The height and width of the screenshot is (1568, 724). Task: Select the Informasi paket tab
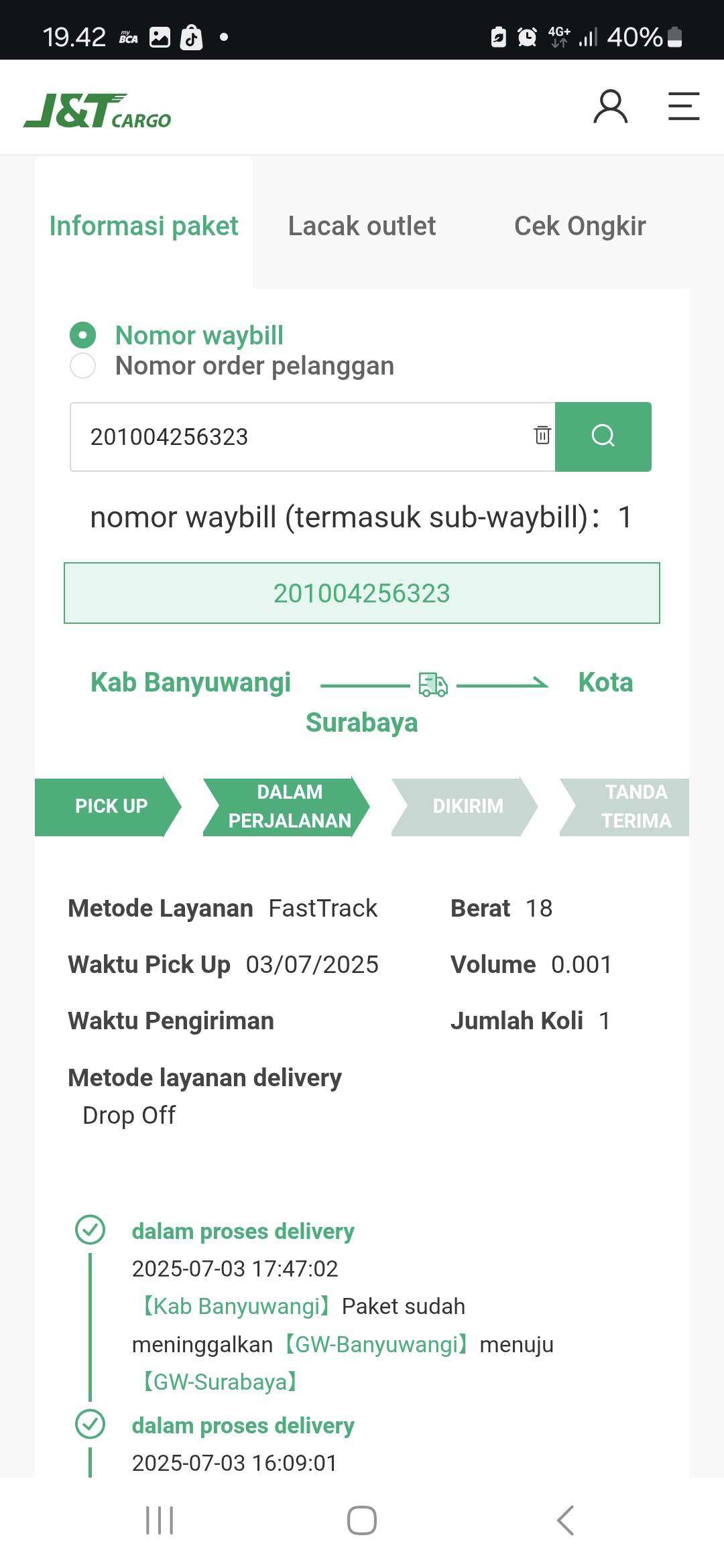coord(144,226)
